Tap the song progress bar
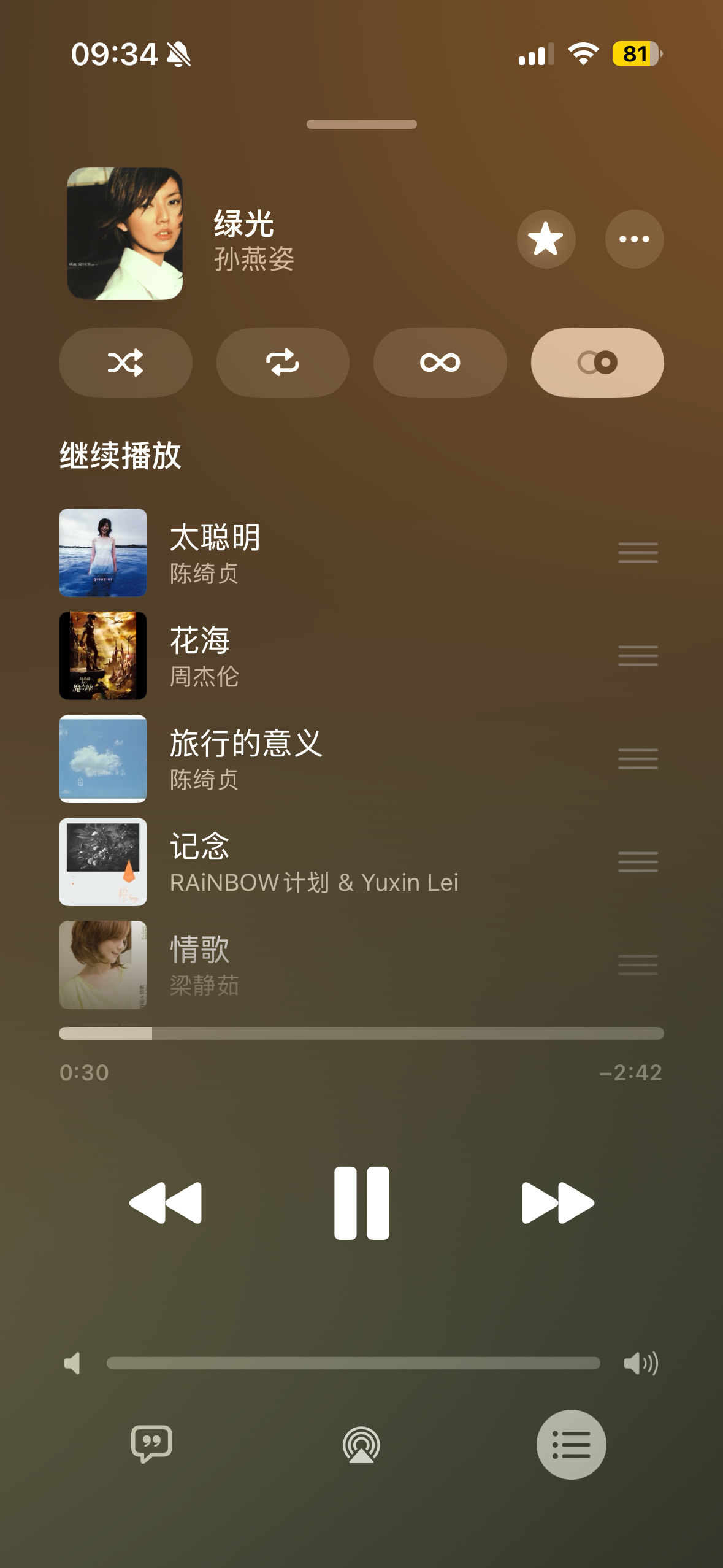723x1568 pixels. pos(361,1033)
